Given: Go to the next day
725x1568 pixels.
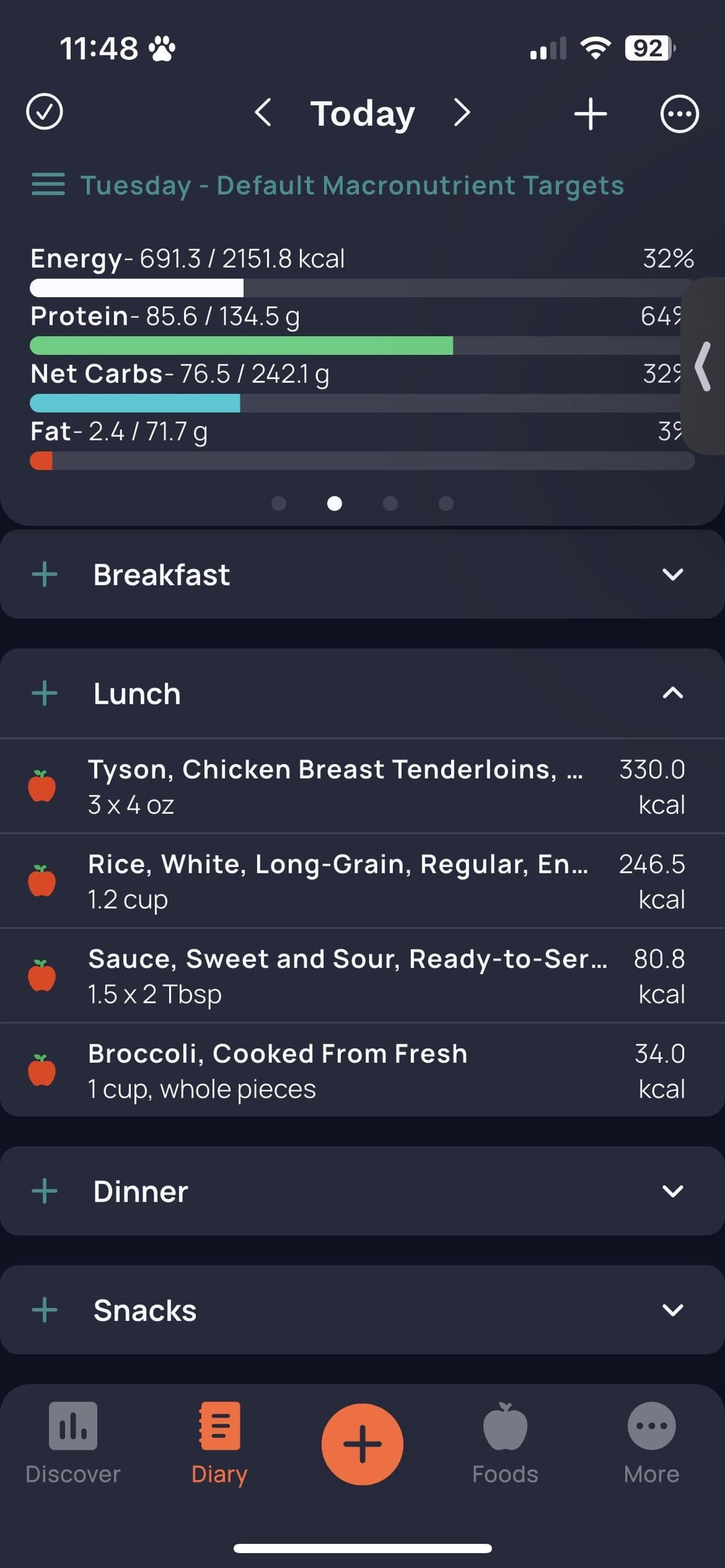Looking at the screenshot, I should [462, 113].
